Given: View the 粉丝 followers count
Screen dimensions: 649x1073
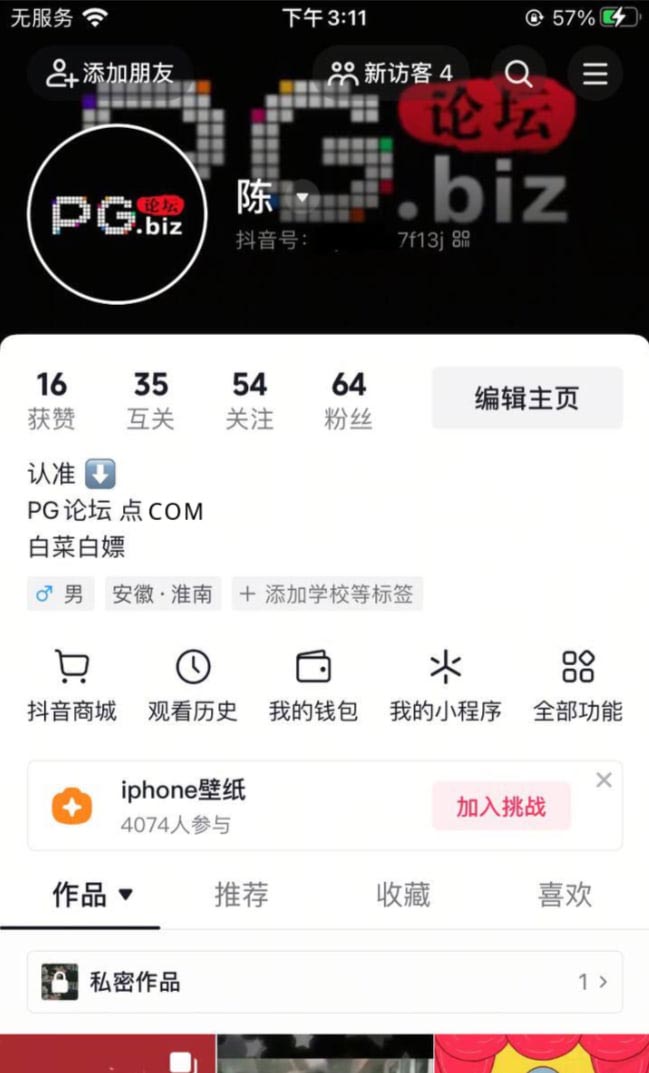Looking at the screenshot, I should click(x=348, y=400).
